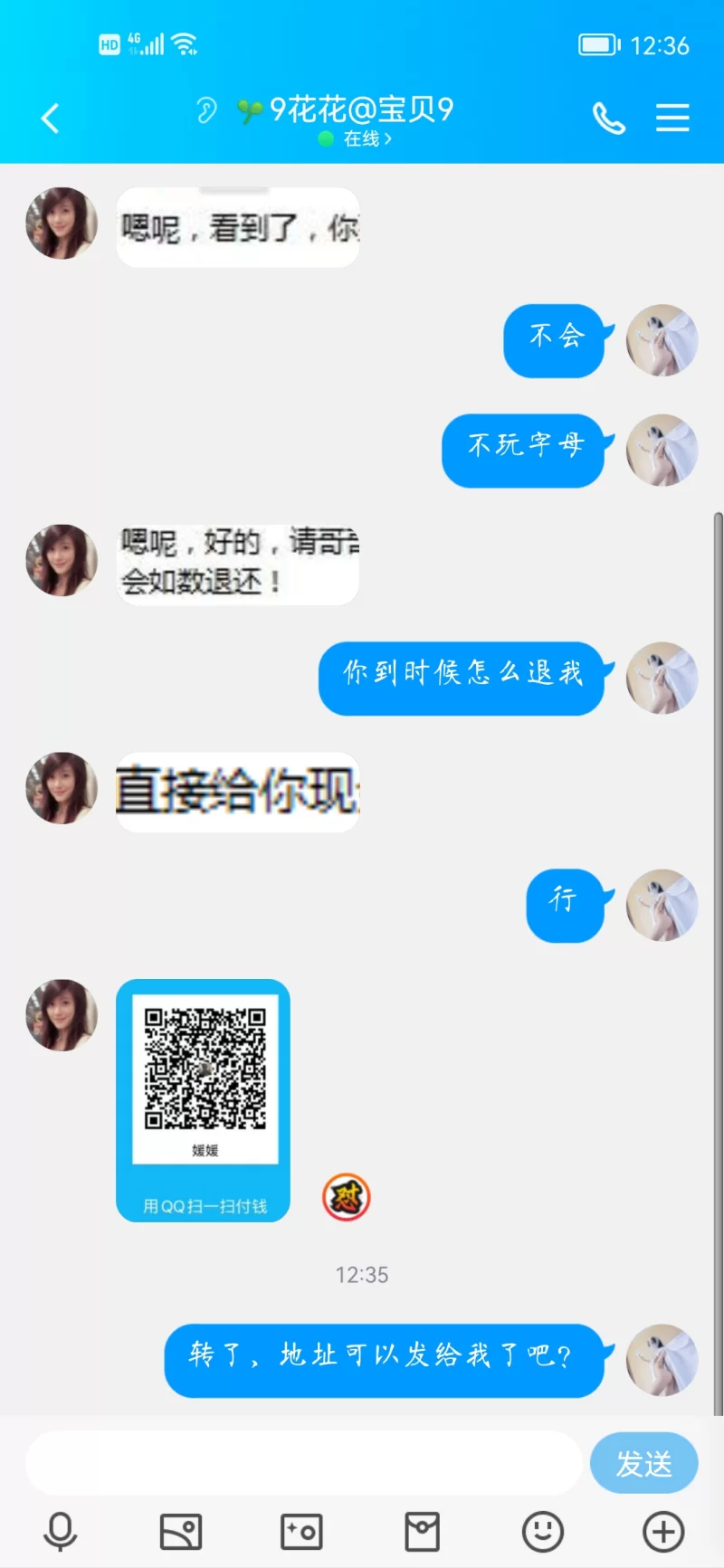Expand more options with the plus icon
This screenshot has height=1568, width=724.
663,1532
